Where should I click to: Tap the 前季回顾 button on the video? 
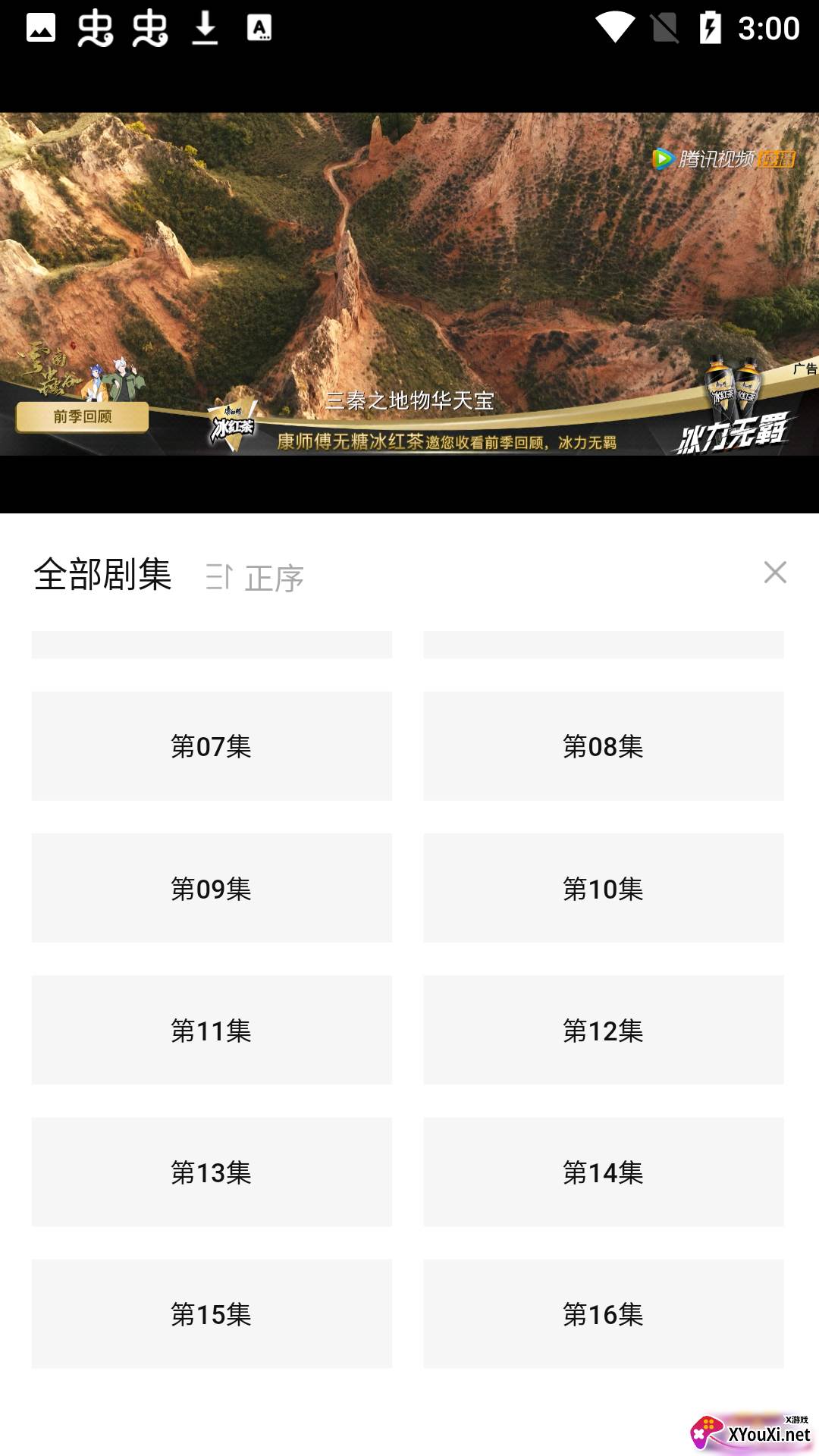pos(83,417)
